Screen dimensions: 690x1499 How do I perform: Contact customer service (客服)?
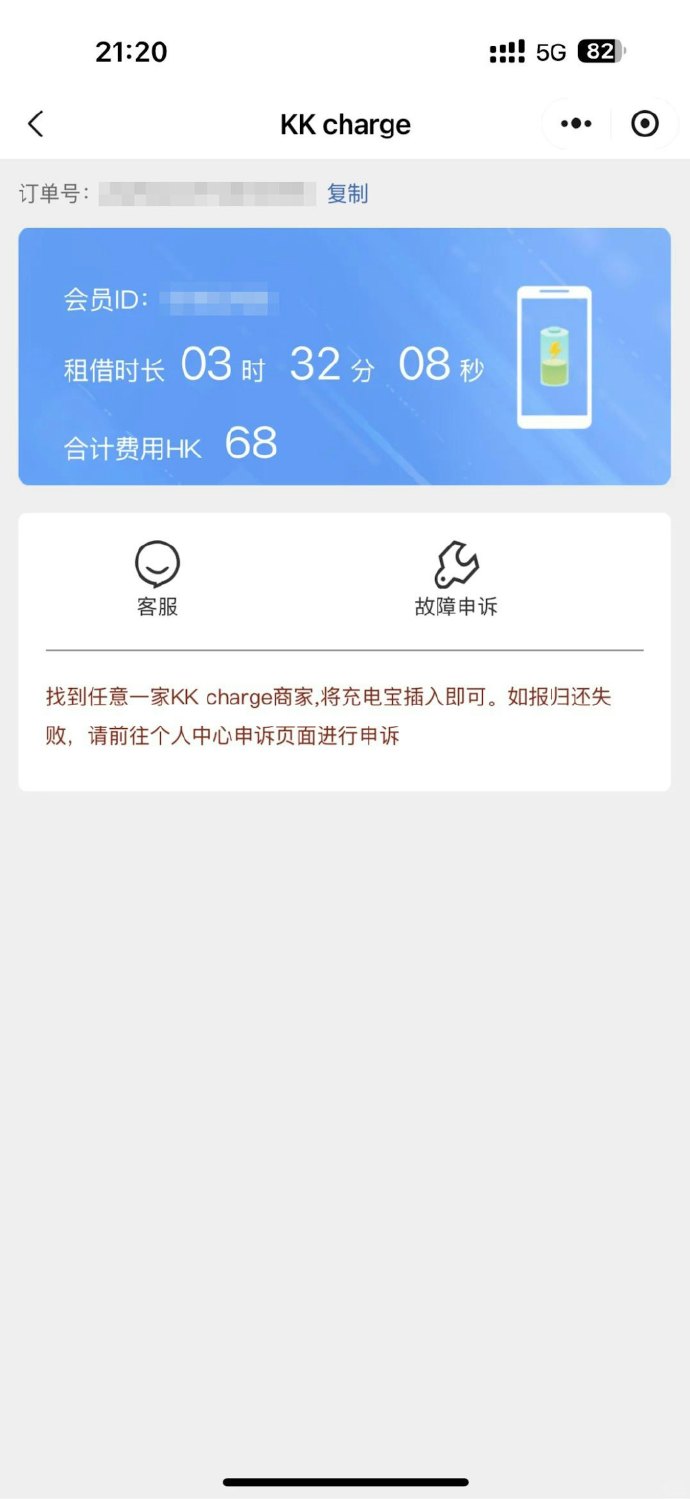pyautogui.click(x=158, y=579)
